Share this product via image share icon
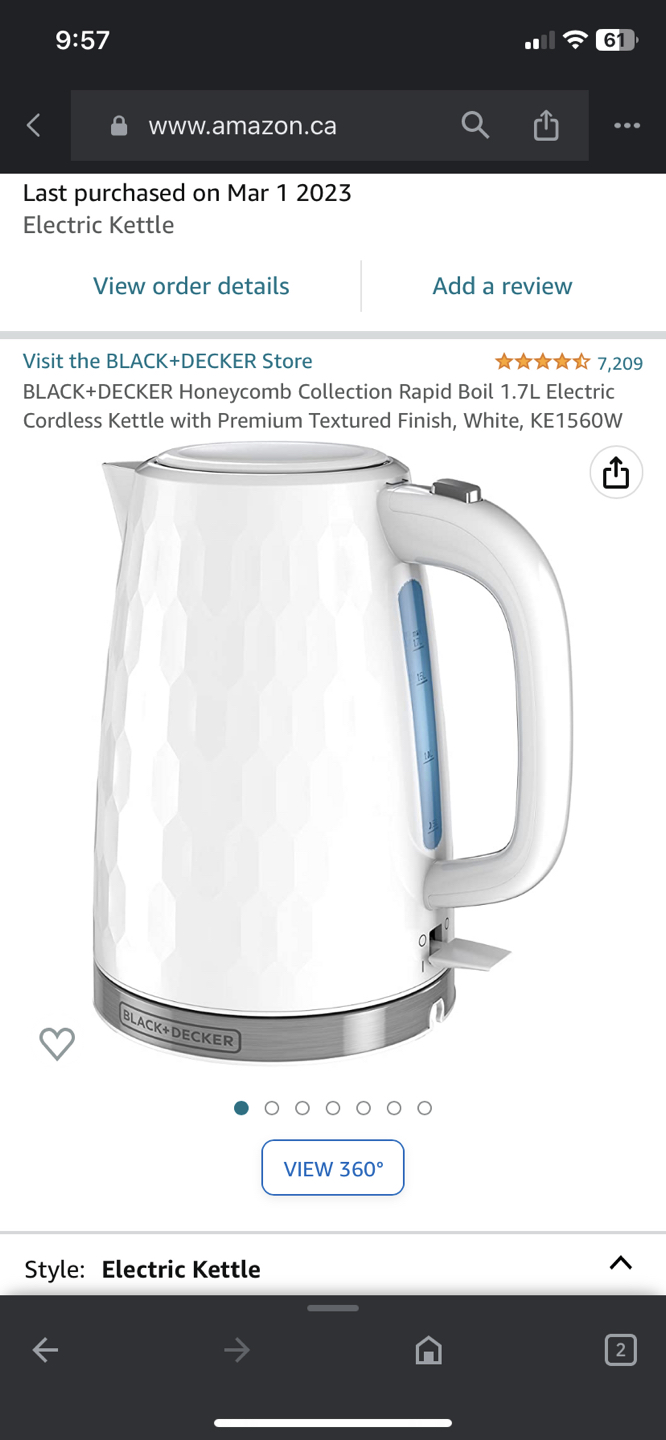 click(x=615, y=472)
